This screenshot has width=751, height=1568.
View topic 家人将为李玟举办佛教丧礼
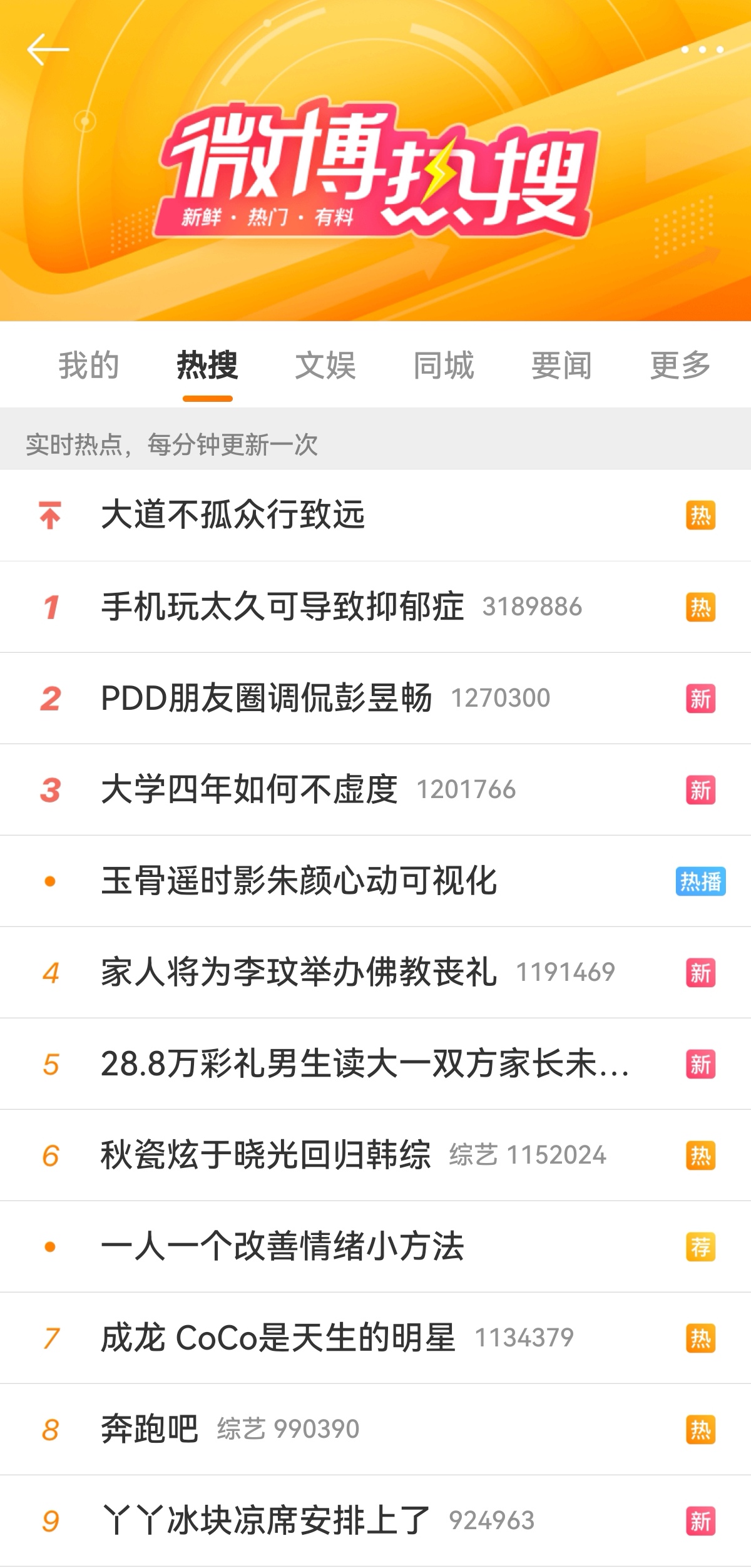(299, 972)
